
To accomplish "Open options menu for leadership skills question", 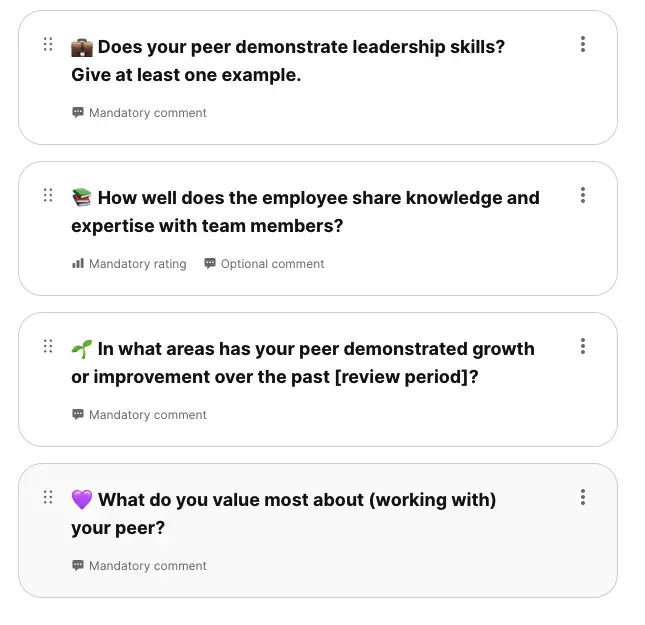I will [583, 44].
